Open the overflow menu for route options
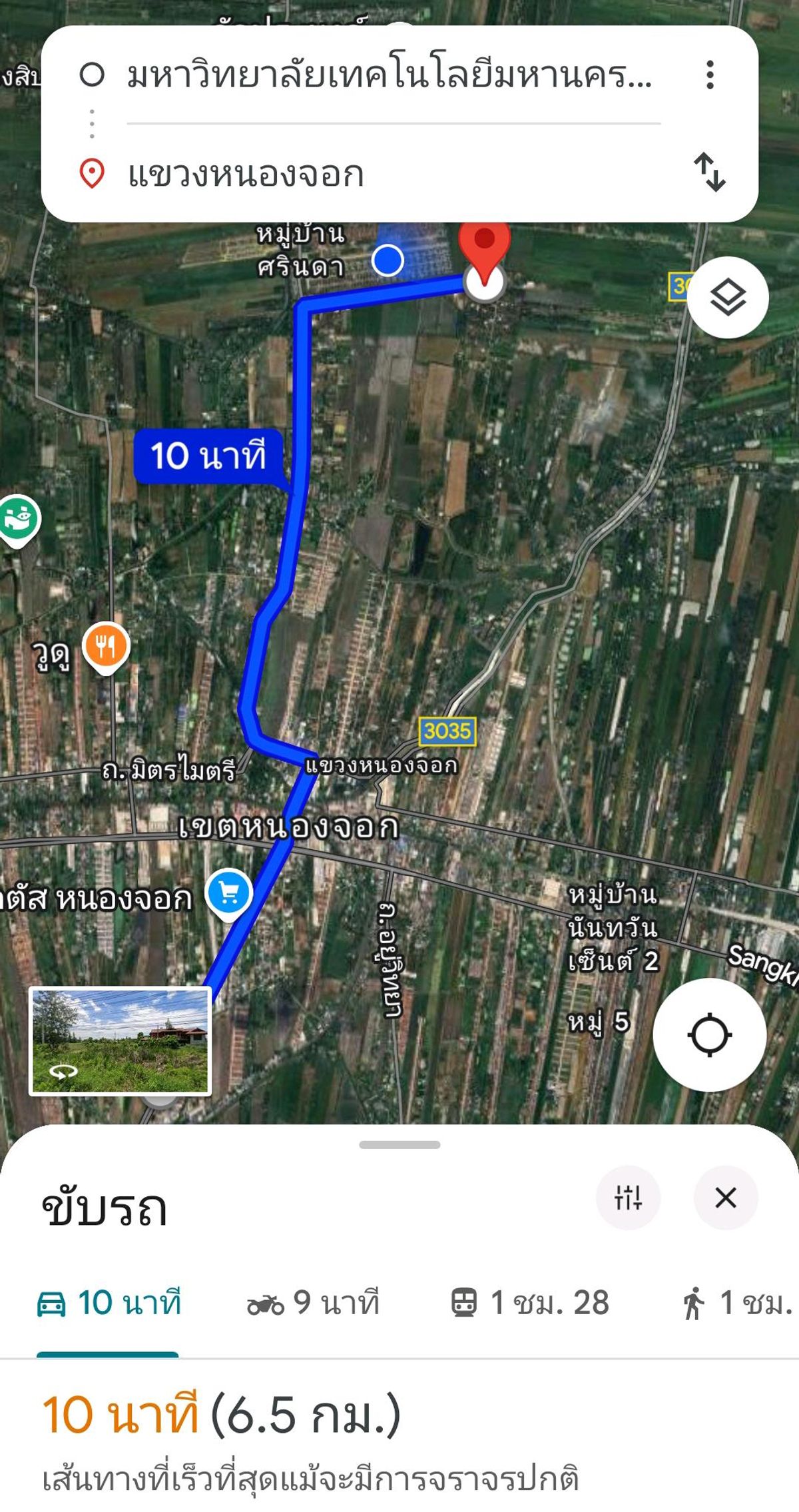Screen dimensions: 799x1512 pyautogui.click(x=710, y=75)
